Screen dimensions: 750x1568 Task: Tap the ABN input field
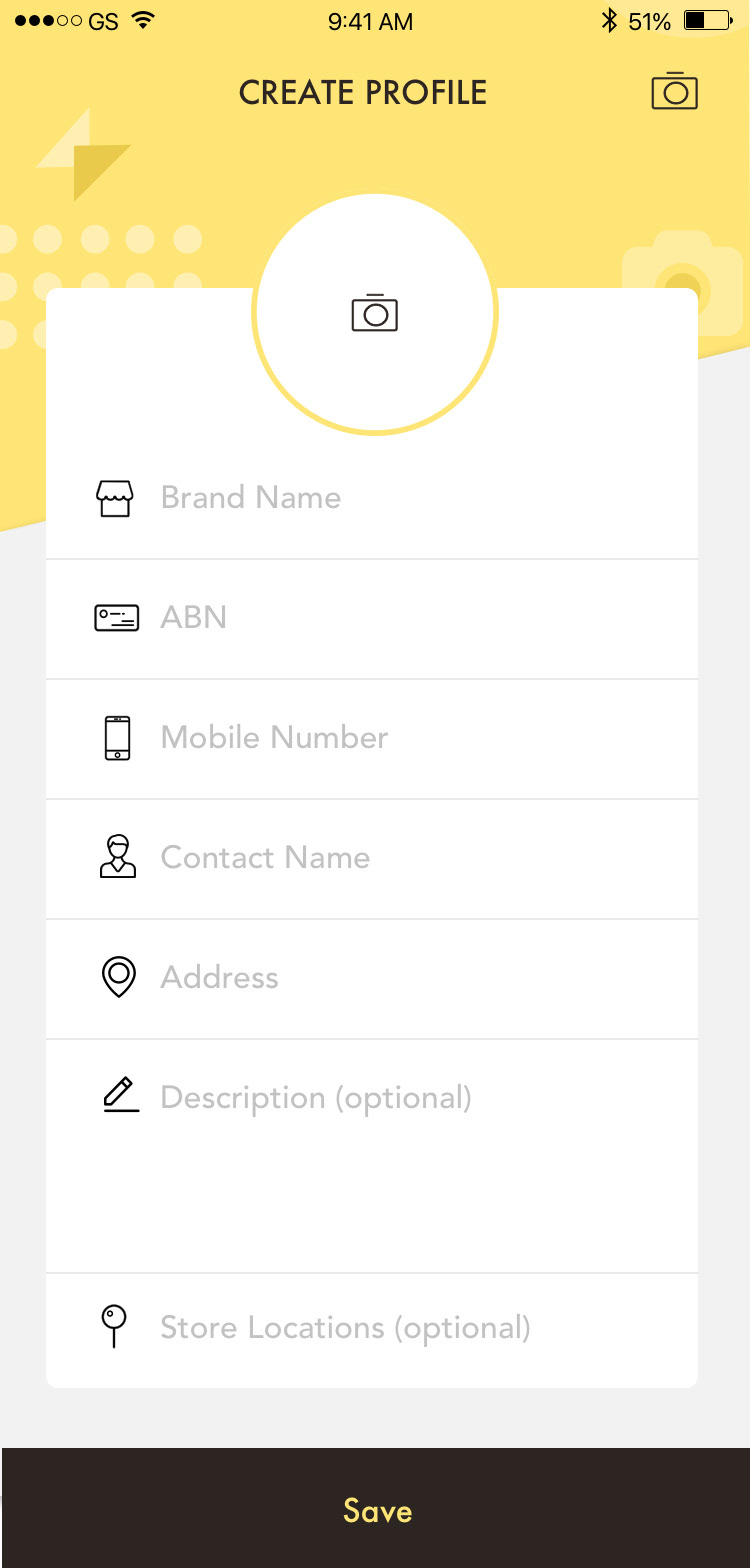(x=372, y=619)
